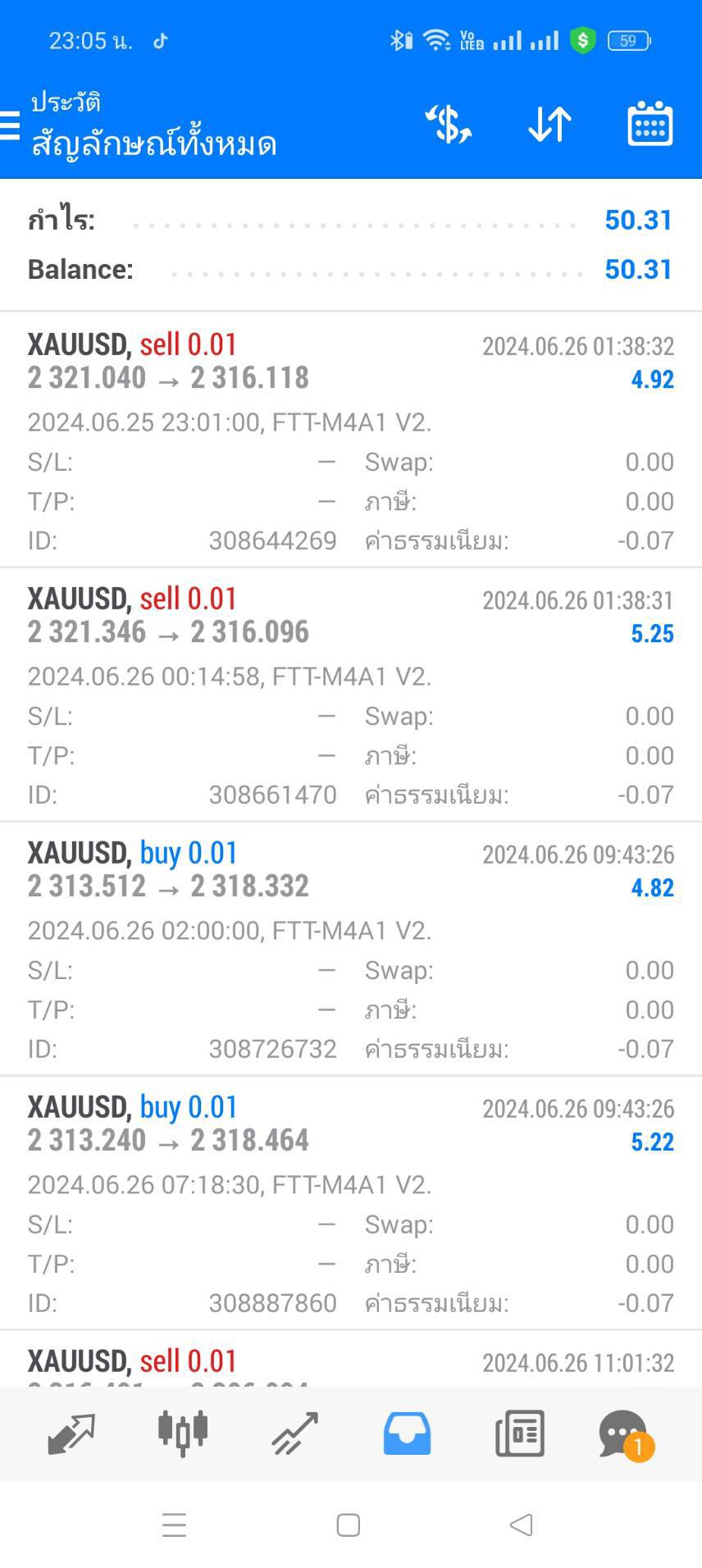Open the symbol filter dollar icon
The image size is (702, 1568).
click(449, 125)
